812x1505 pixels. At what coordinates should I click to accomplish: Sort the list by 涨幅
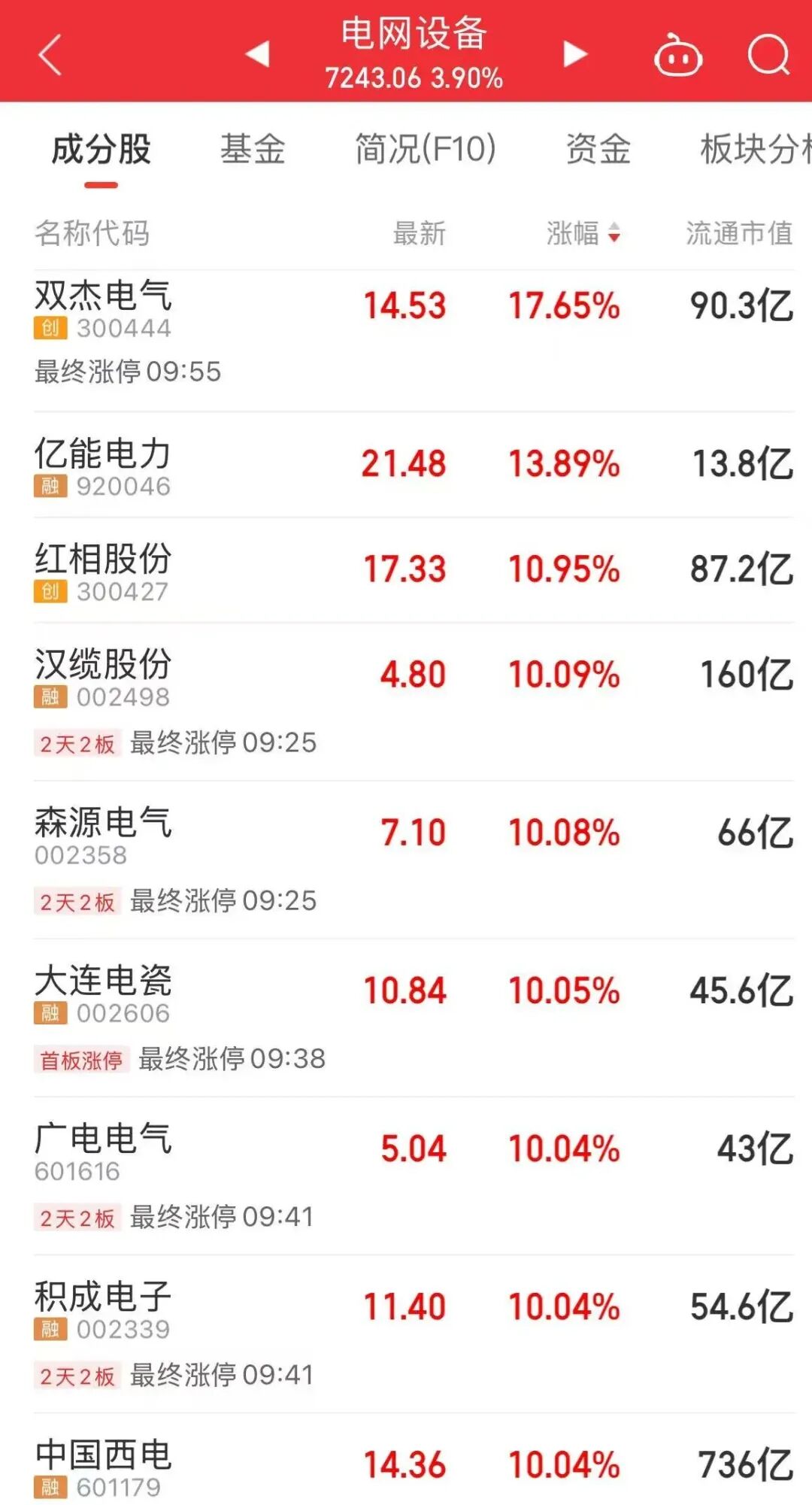click(583, 233)
